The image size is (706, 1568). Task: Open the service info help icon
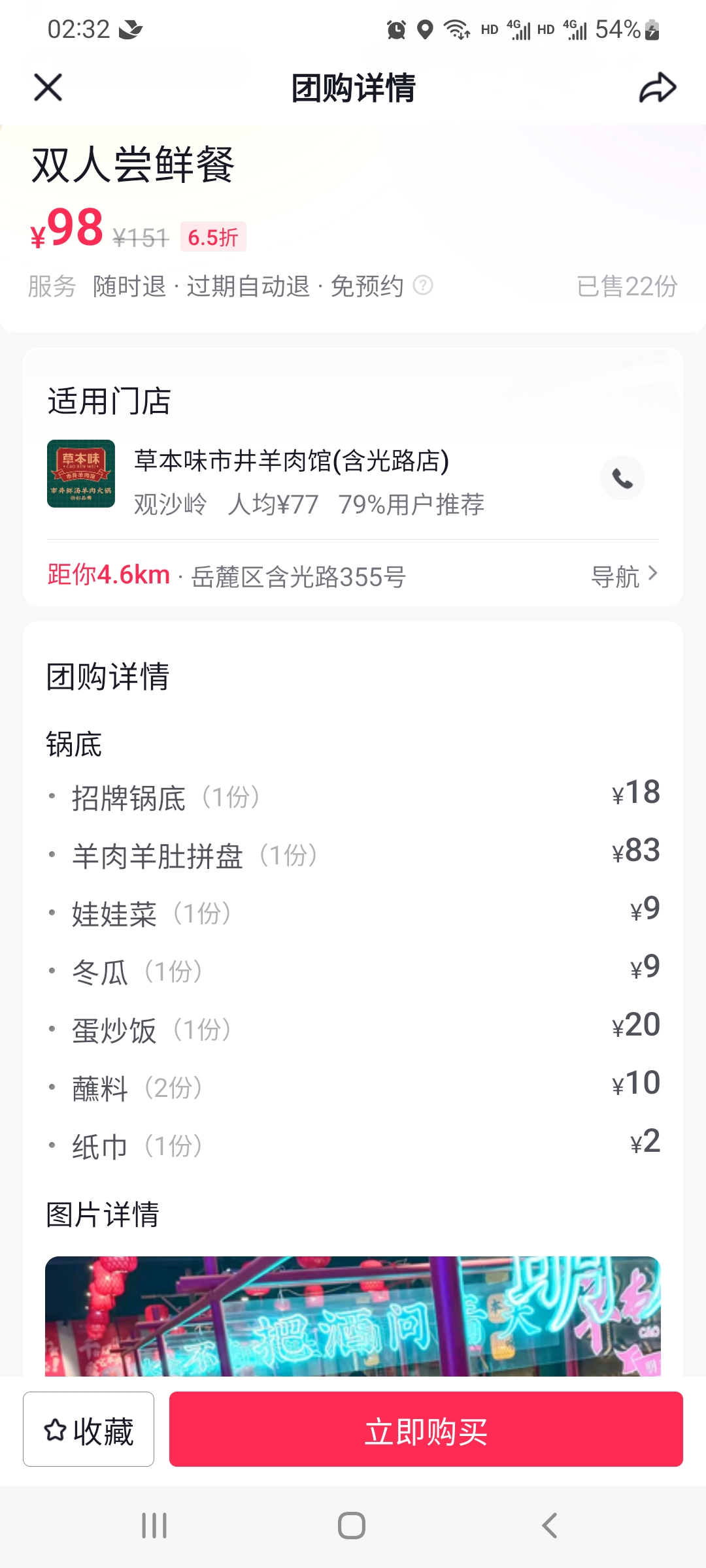[x=423, y=286]
